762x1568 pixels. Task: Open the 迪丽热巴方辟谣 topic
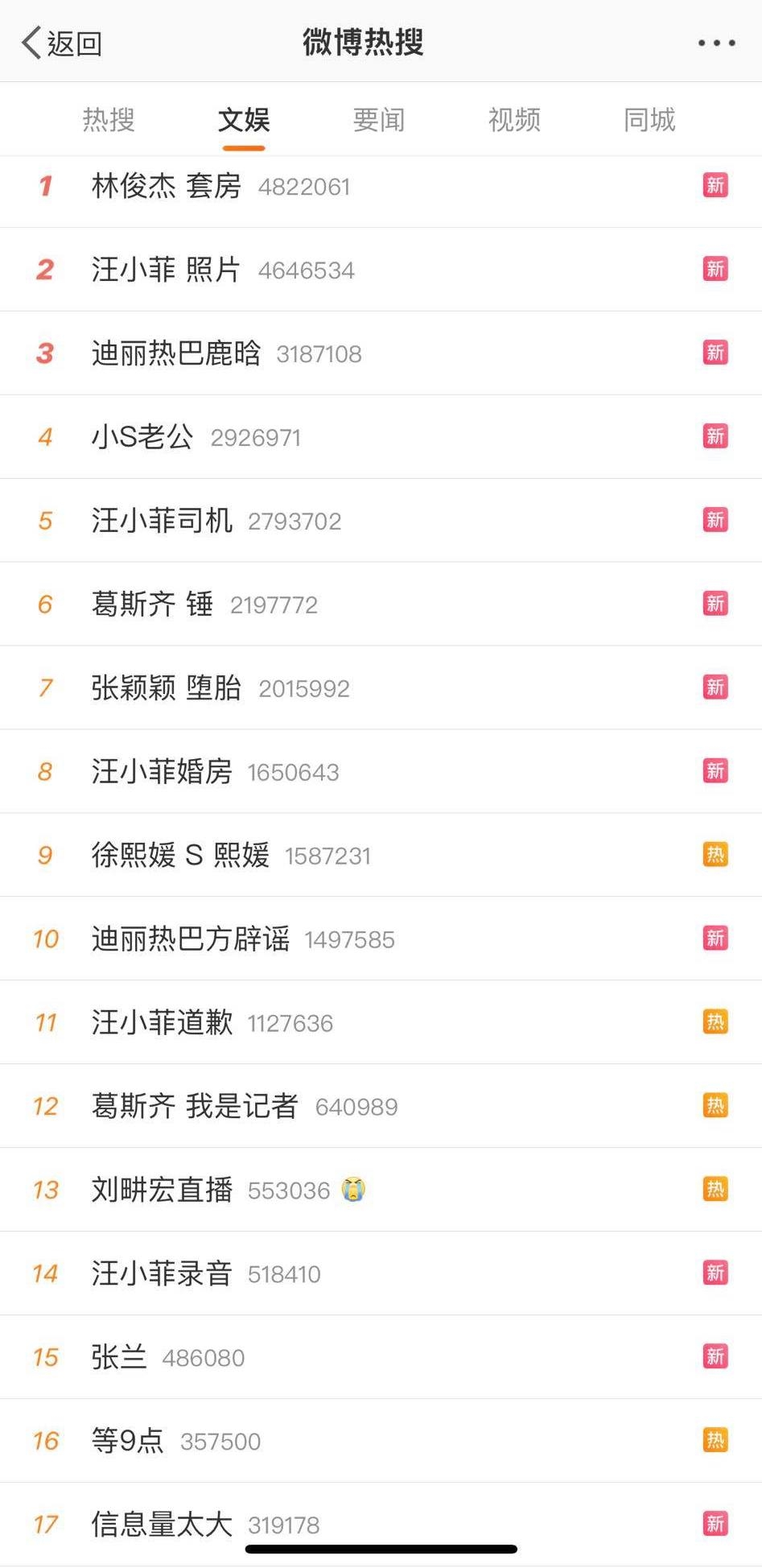[190, 939]
